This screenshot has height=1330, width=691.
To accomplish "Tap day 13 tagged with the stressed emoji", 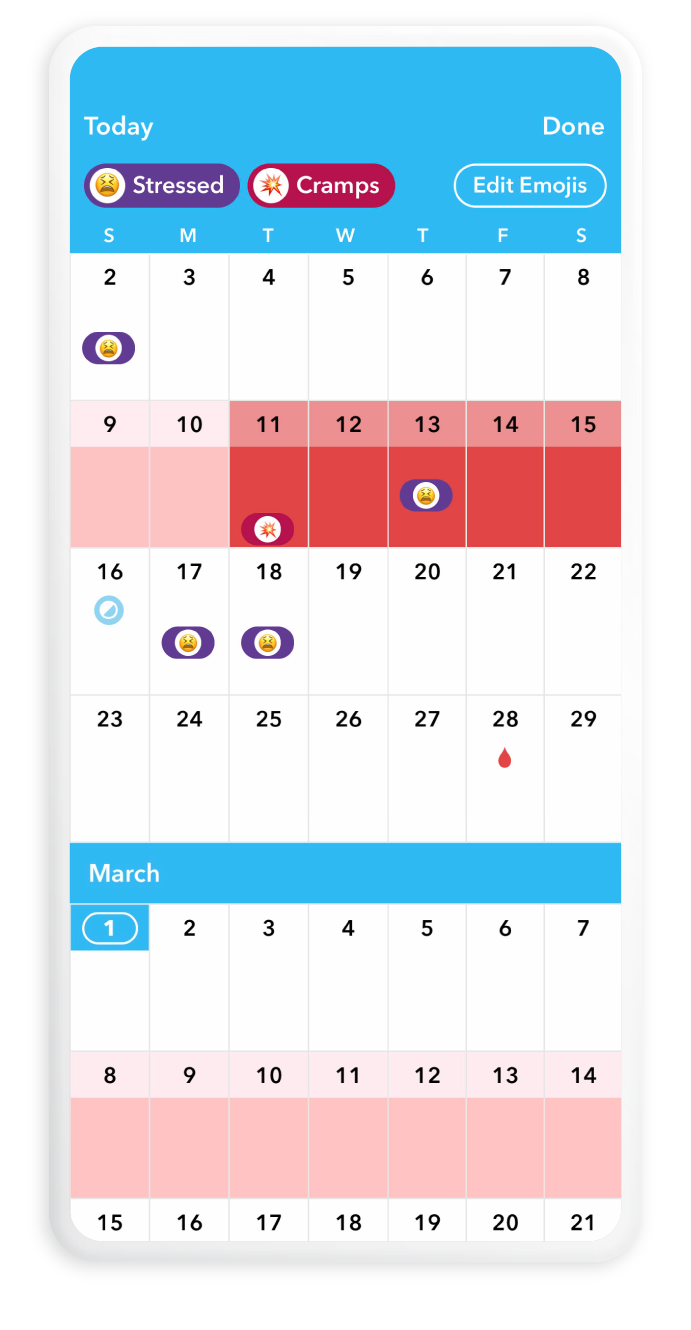I will [x=427, y=474].
